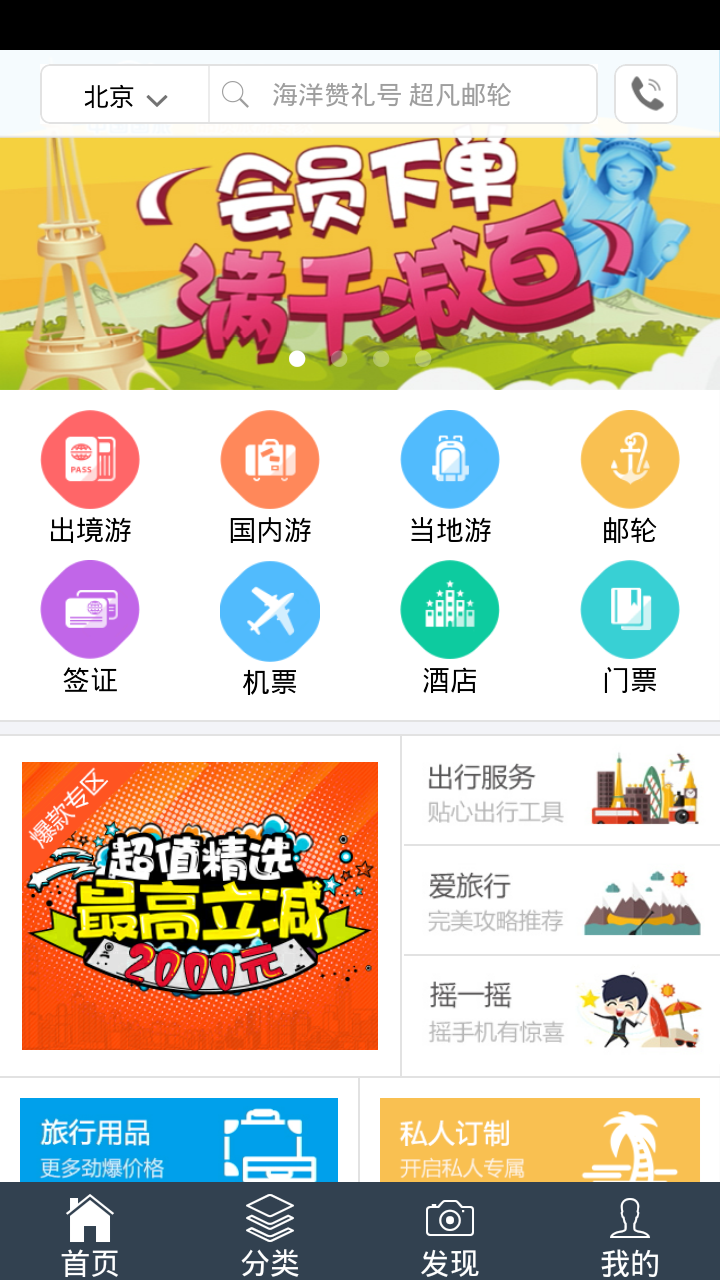Open the 出境游 outbound travel icon
Screen dimensions: 720x1280
pos(90,458)
